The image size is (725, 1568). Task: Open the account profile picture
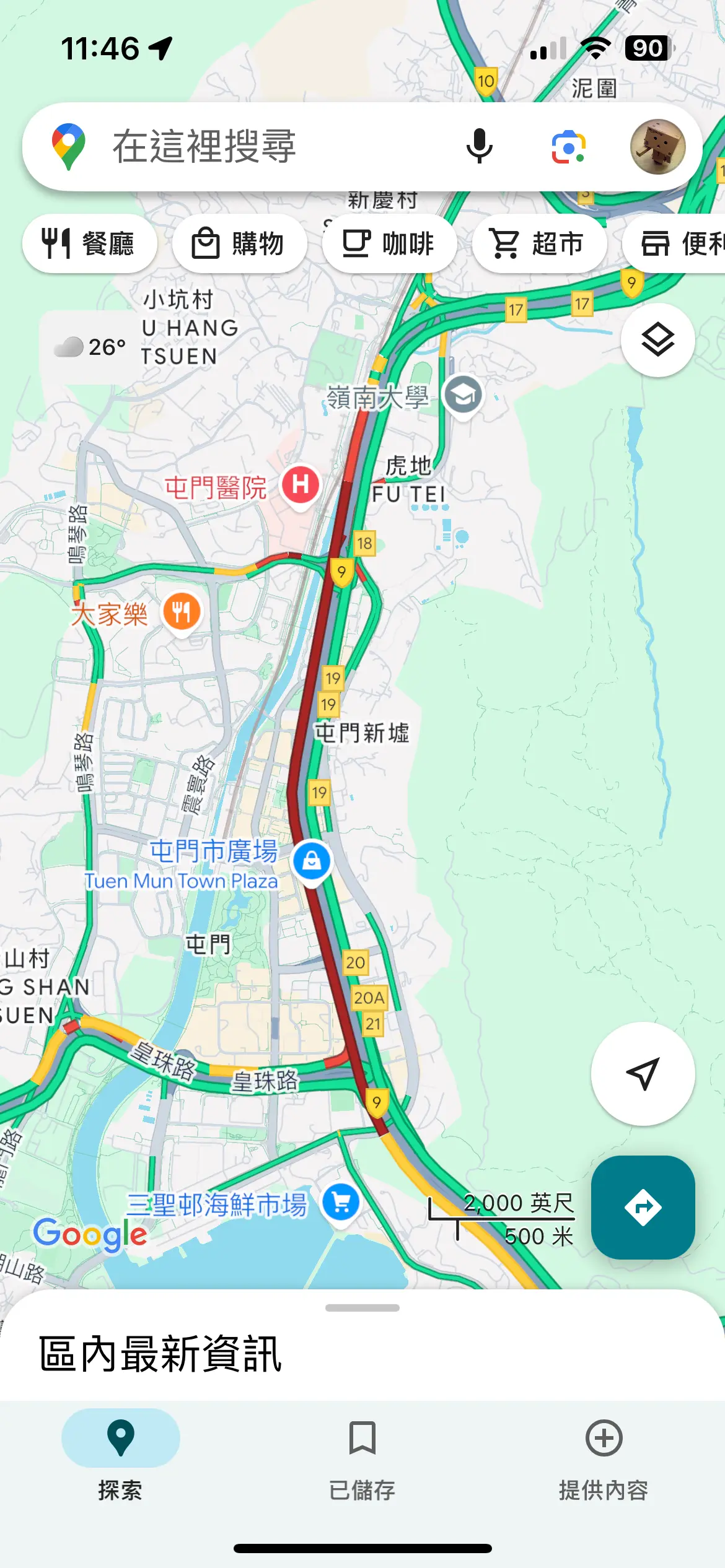coord(657,147)
